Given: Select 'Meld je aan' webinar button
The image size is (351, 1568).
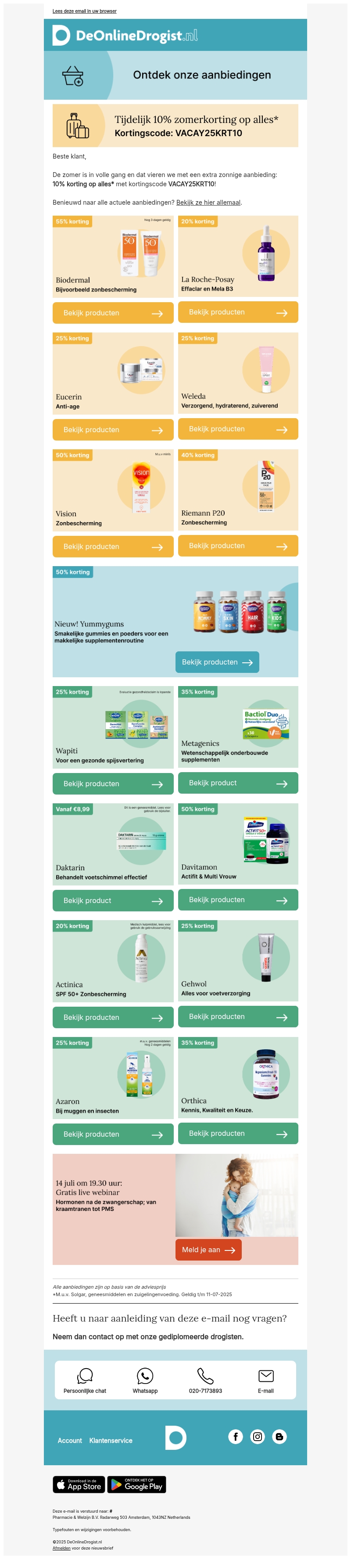Looking at the screenshot, I should point(208,1250).
